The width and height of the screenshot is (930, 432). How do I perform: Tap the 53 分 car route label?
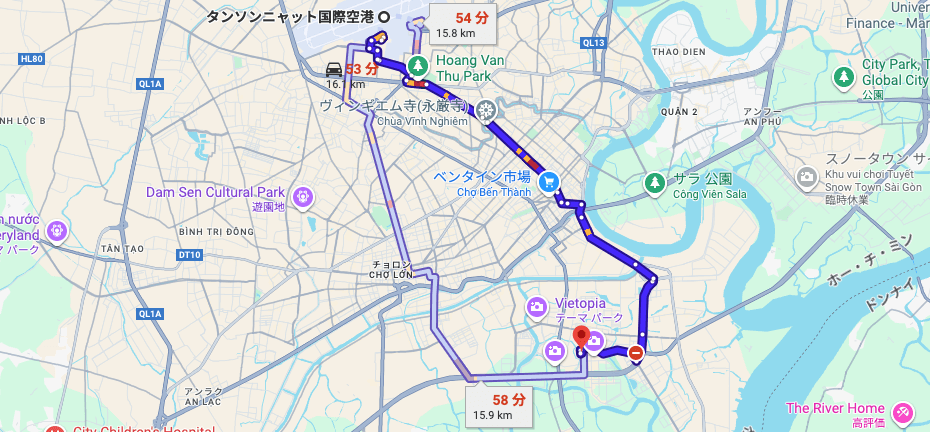point(357,70)
